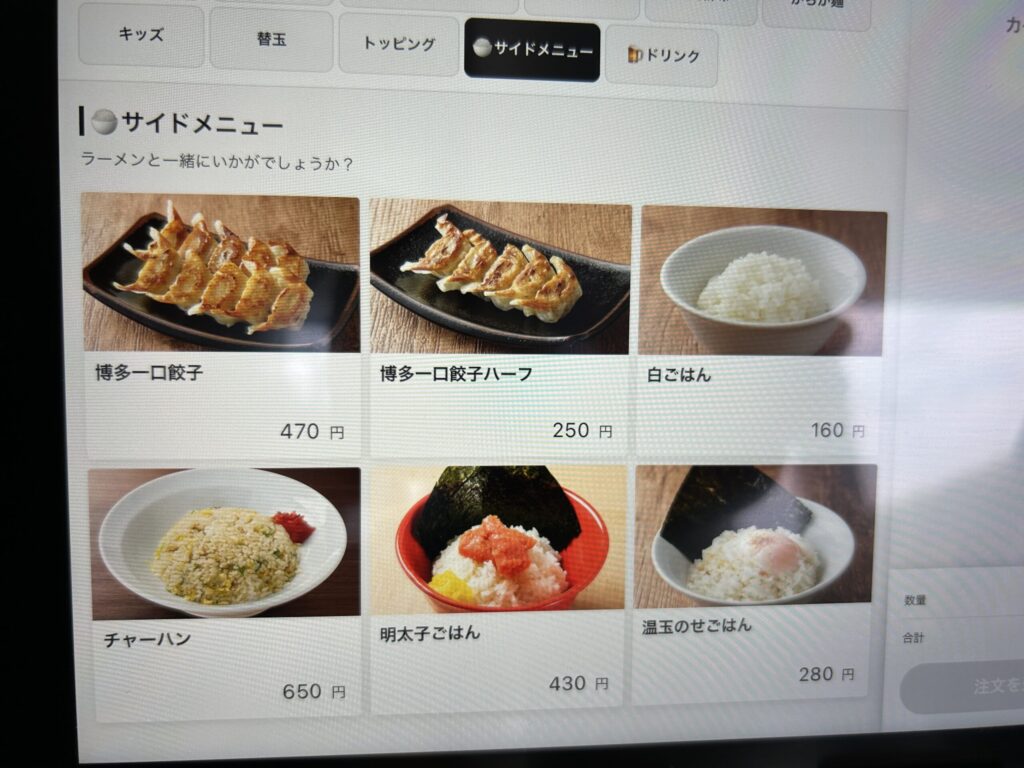Switch to the キッズ category tab

tap(141, 36)
